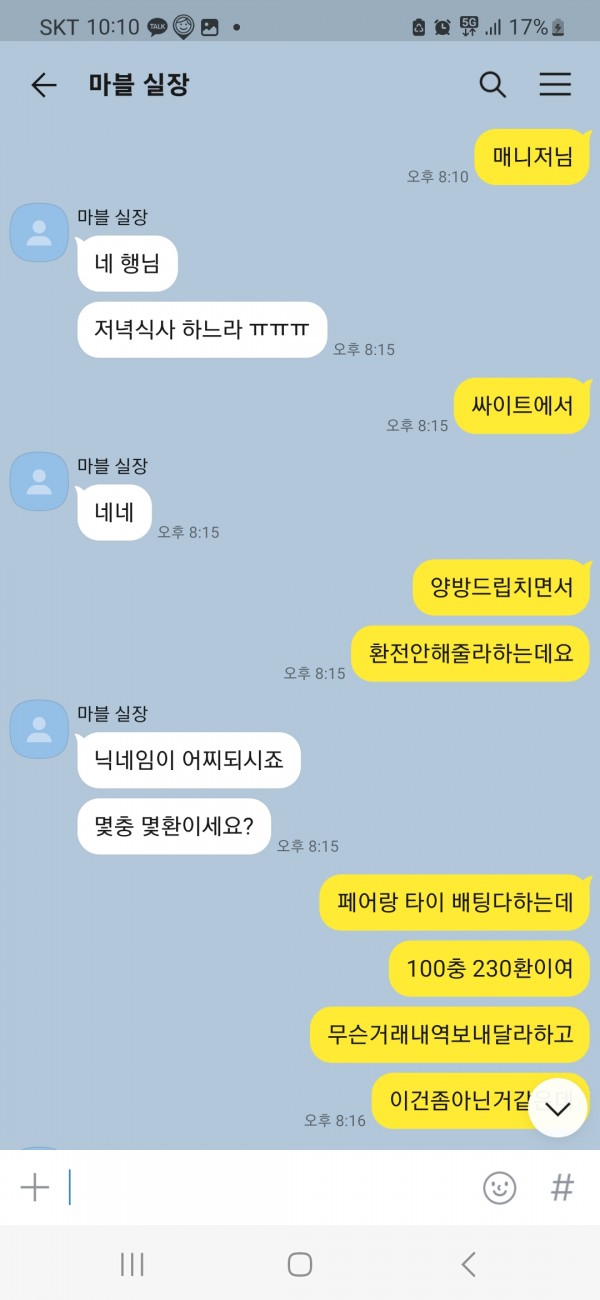The height and width of the screenshot is (1300, 600).
Task: Jump to the latest message with the down arrow
Action: click(558, 1108)
